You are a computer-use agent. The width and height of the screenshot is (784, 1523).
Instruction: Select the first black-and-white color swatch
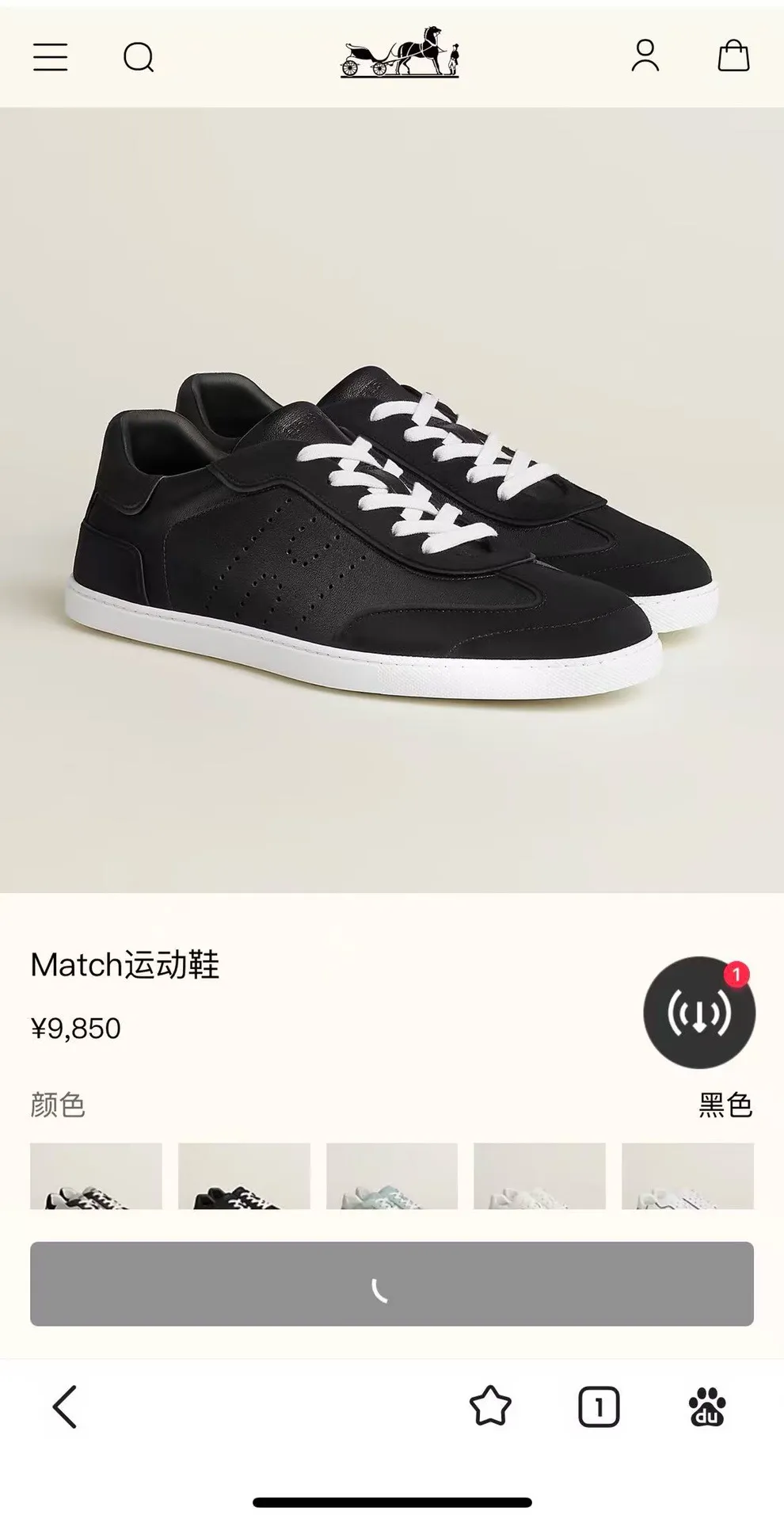[x=96, y=1176]
